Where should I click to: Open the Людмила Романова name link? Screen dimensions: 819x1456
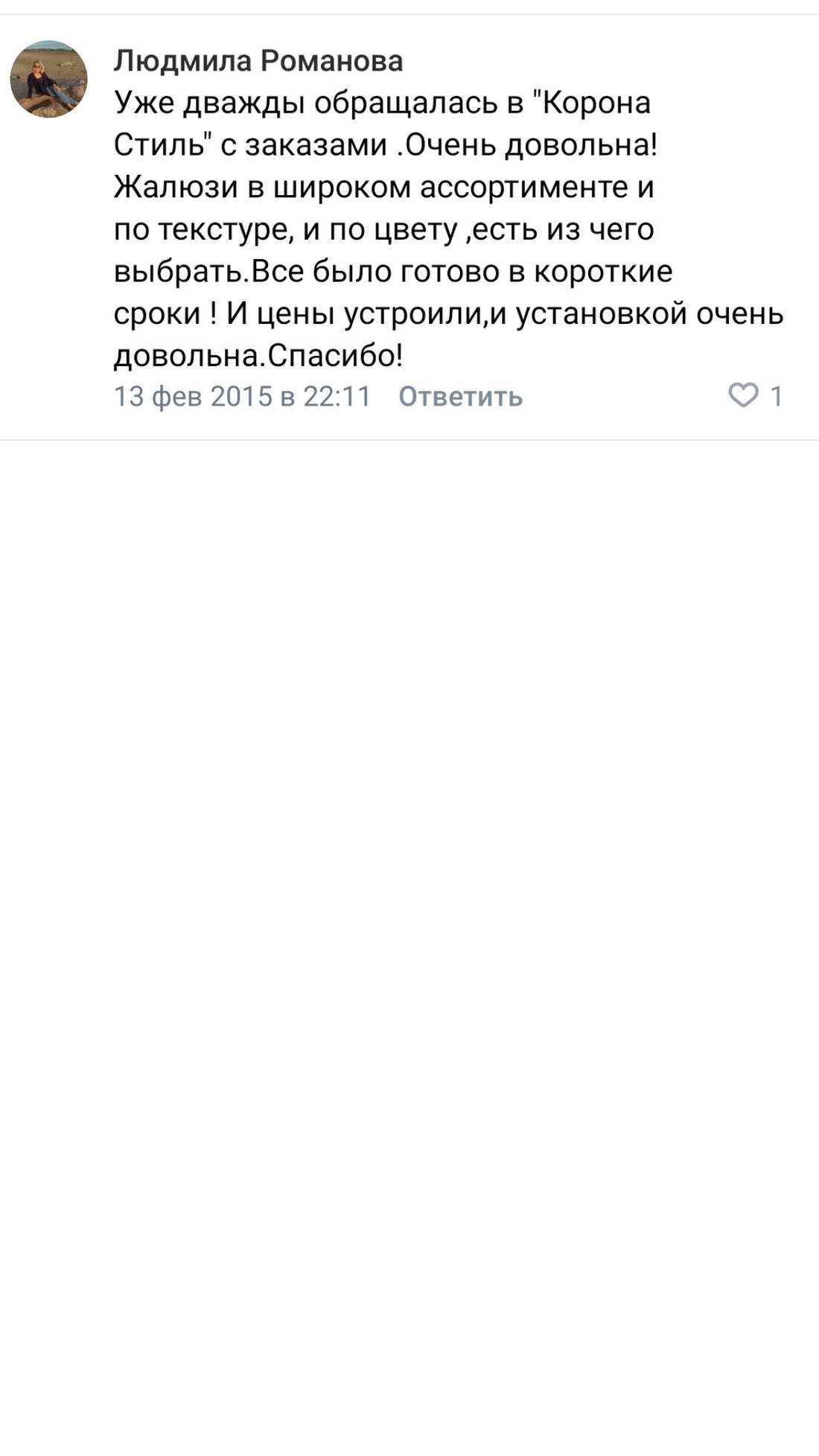258,61
